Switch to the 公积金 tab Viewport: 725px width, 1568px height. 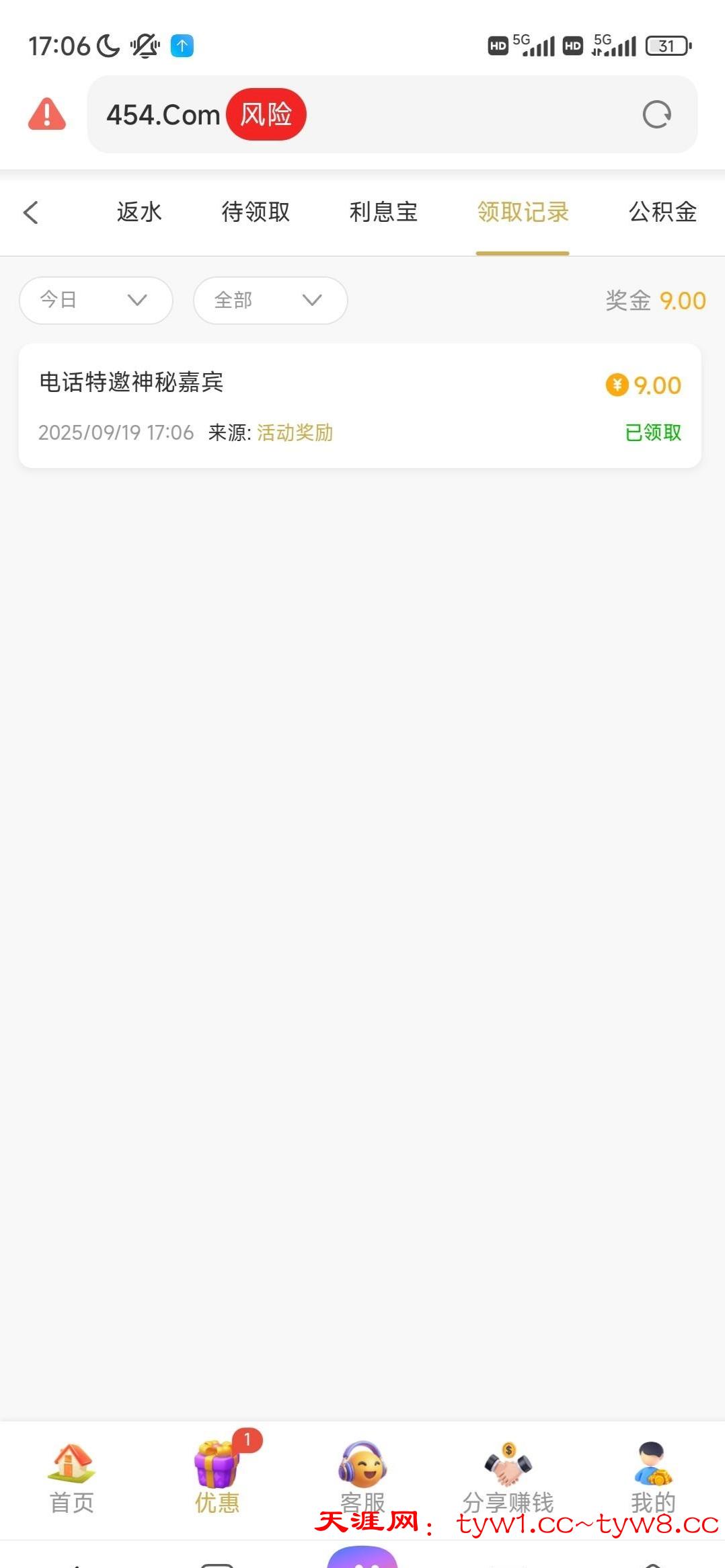click(x=662, y=212)
